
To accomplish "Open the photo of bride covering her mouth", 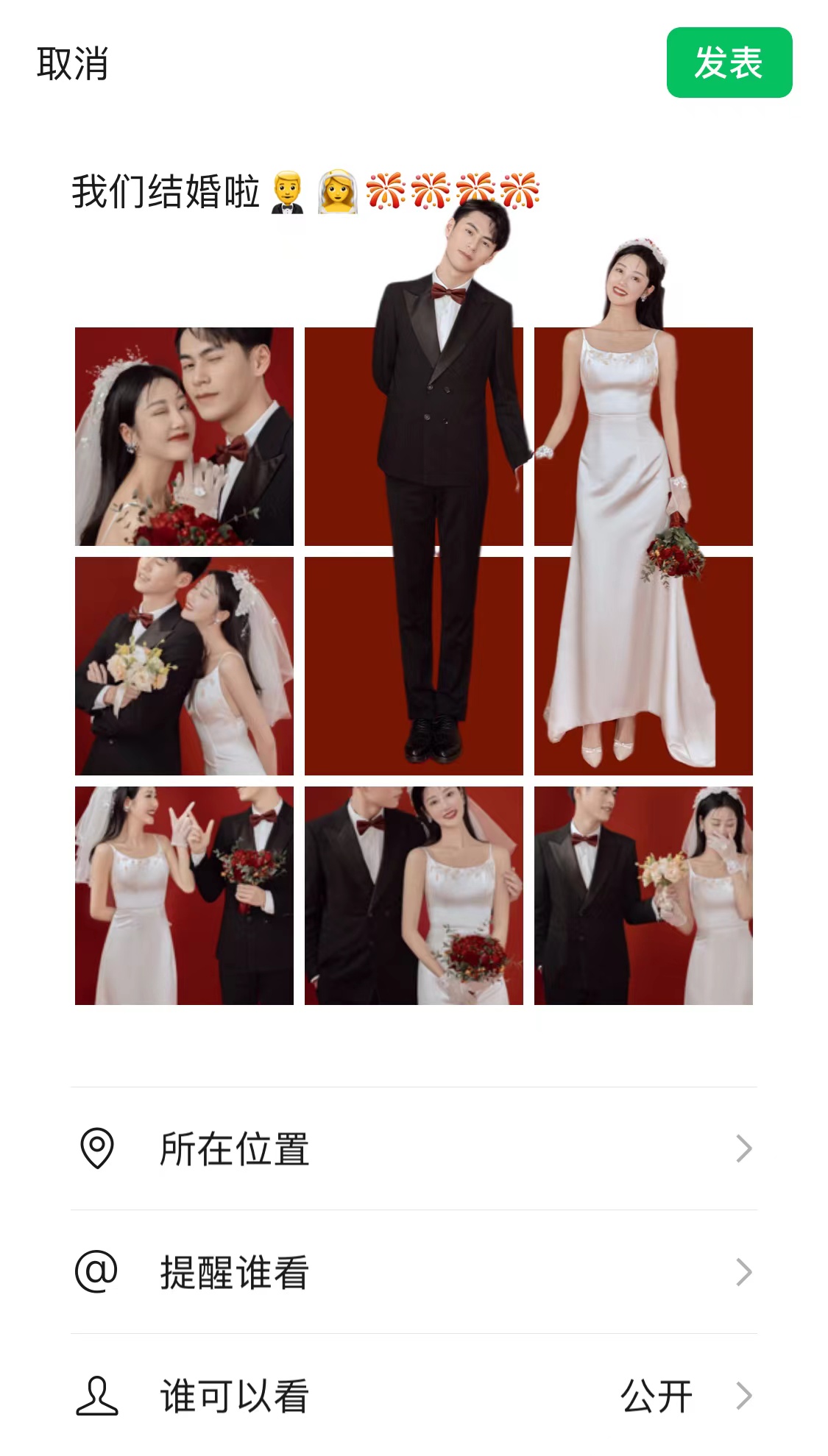I will pyautogui.click(x=643, y=895).
